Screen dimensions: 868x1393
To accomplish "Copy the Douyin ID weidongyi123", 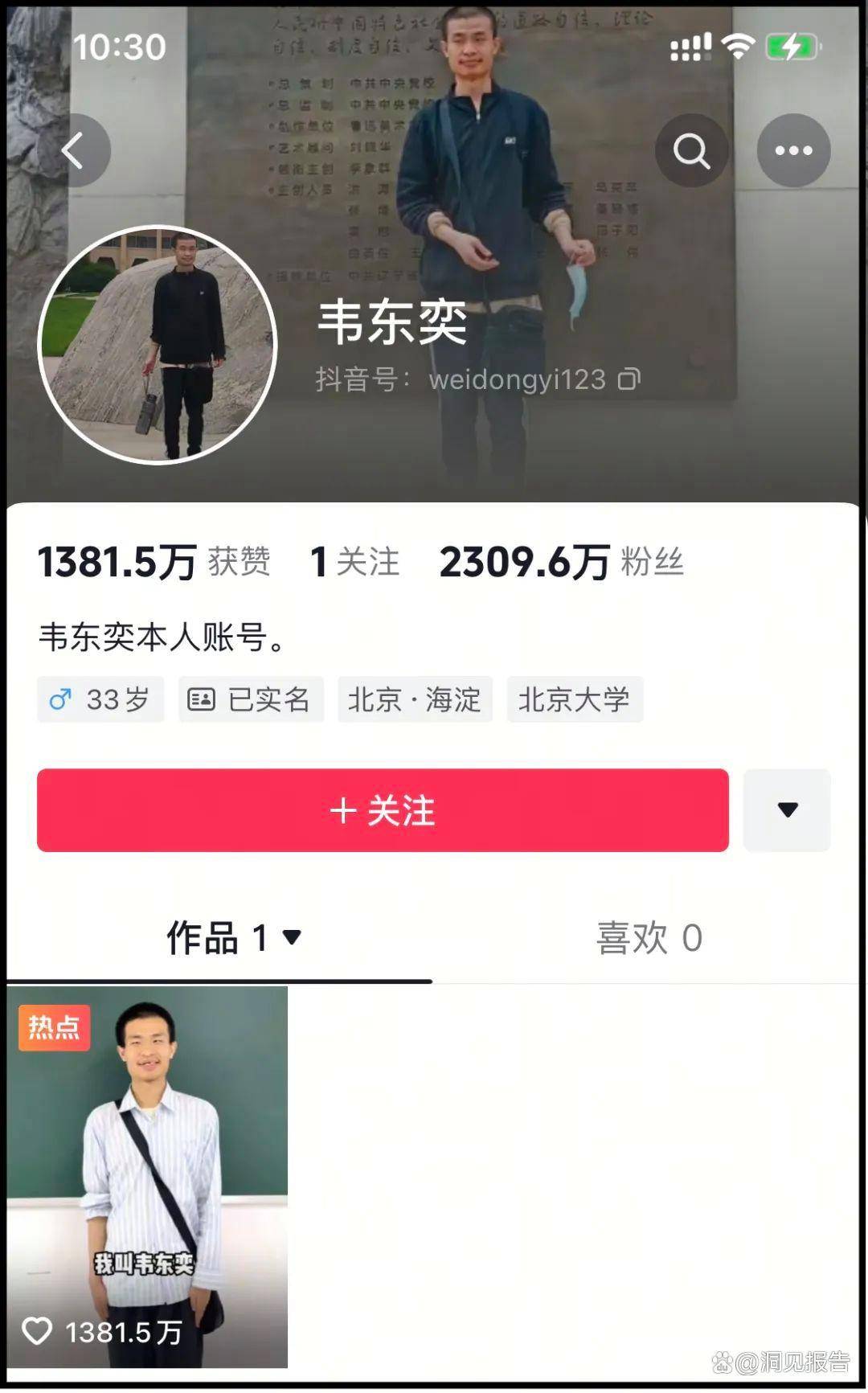I will point(628,379).
